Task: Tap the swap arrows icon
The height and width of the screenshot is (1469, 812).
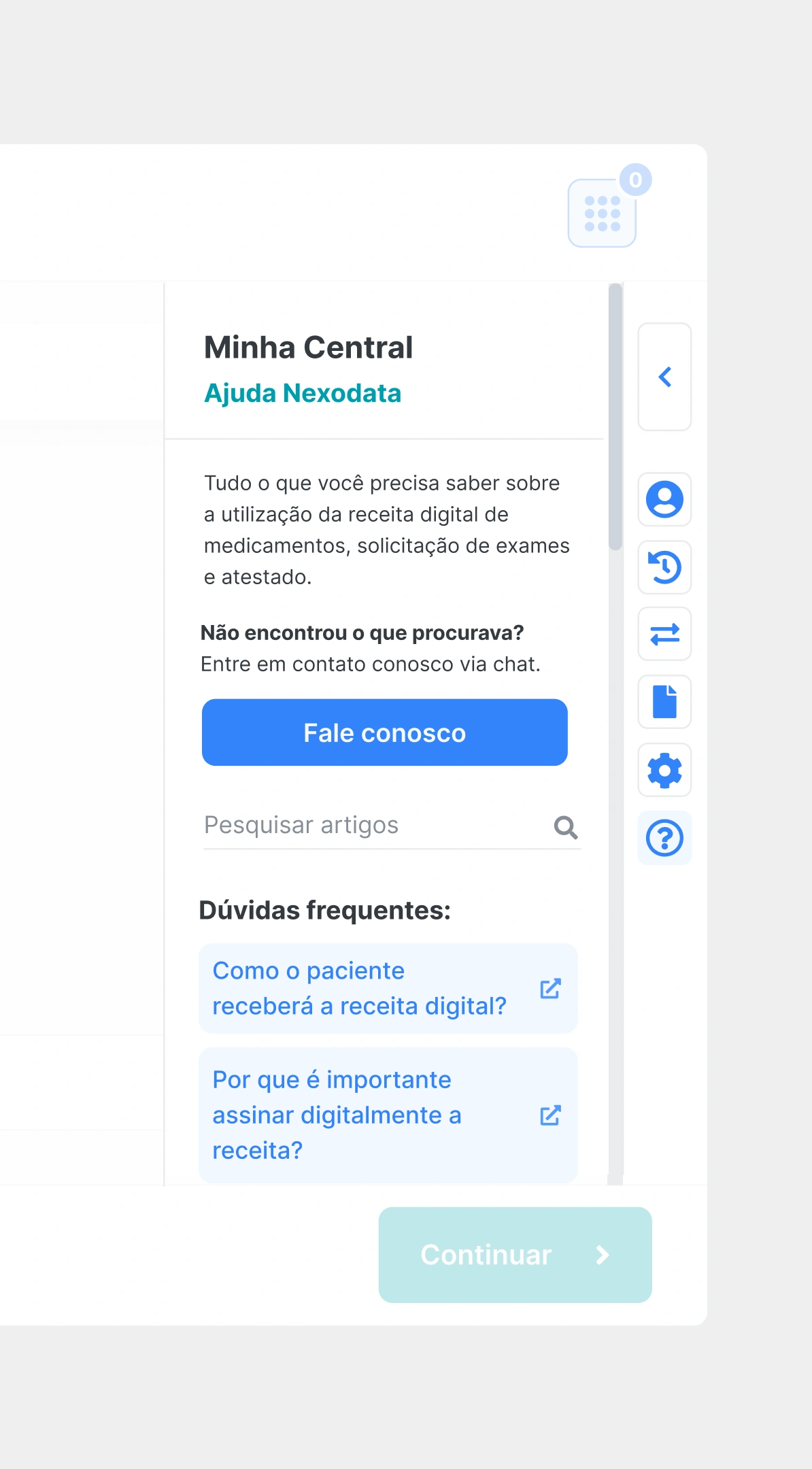Action: pyautogui.click(x=664, y=635)
